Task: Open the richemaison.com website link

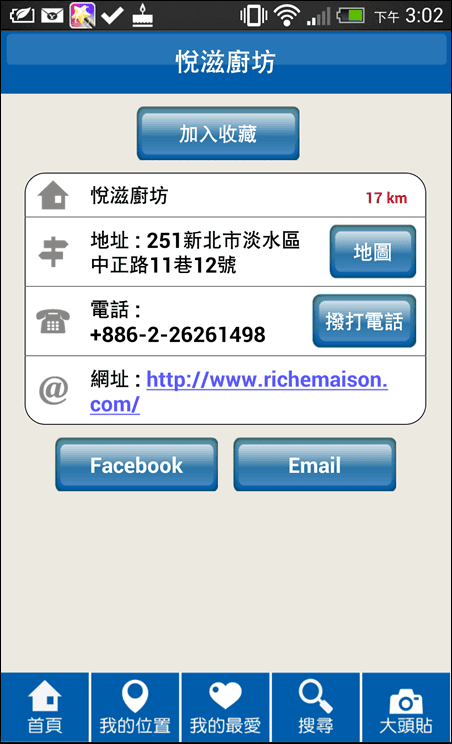Action: point(239,392)
